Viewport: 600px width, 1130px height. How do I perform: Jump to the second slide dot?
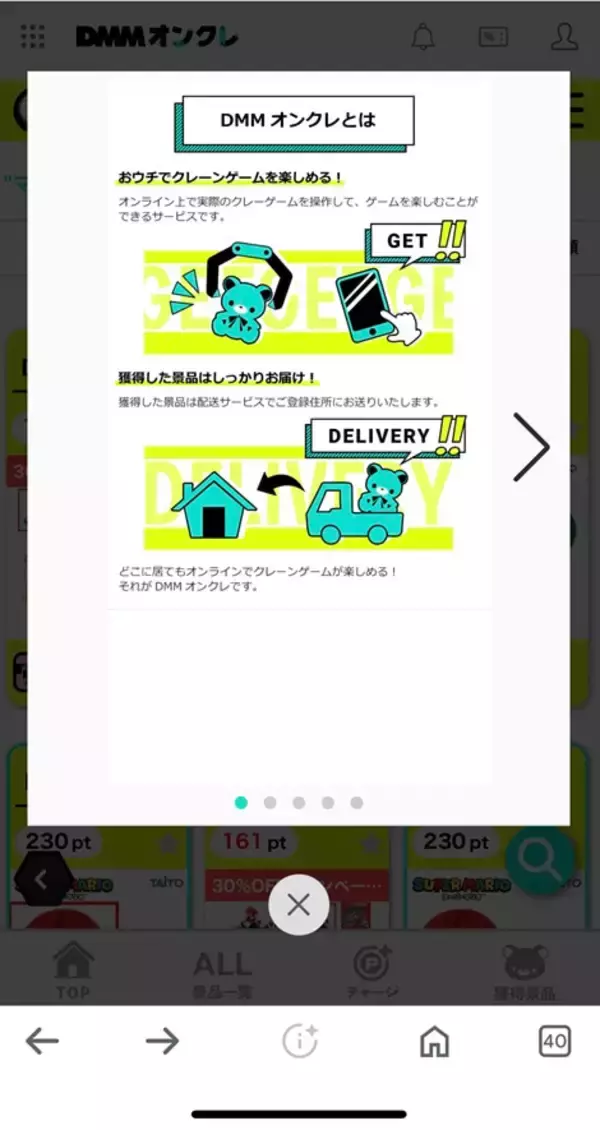tap(270, 802)
